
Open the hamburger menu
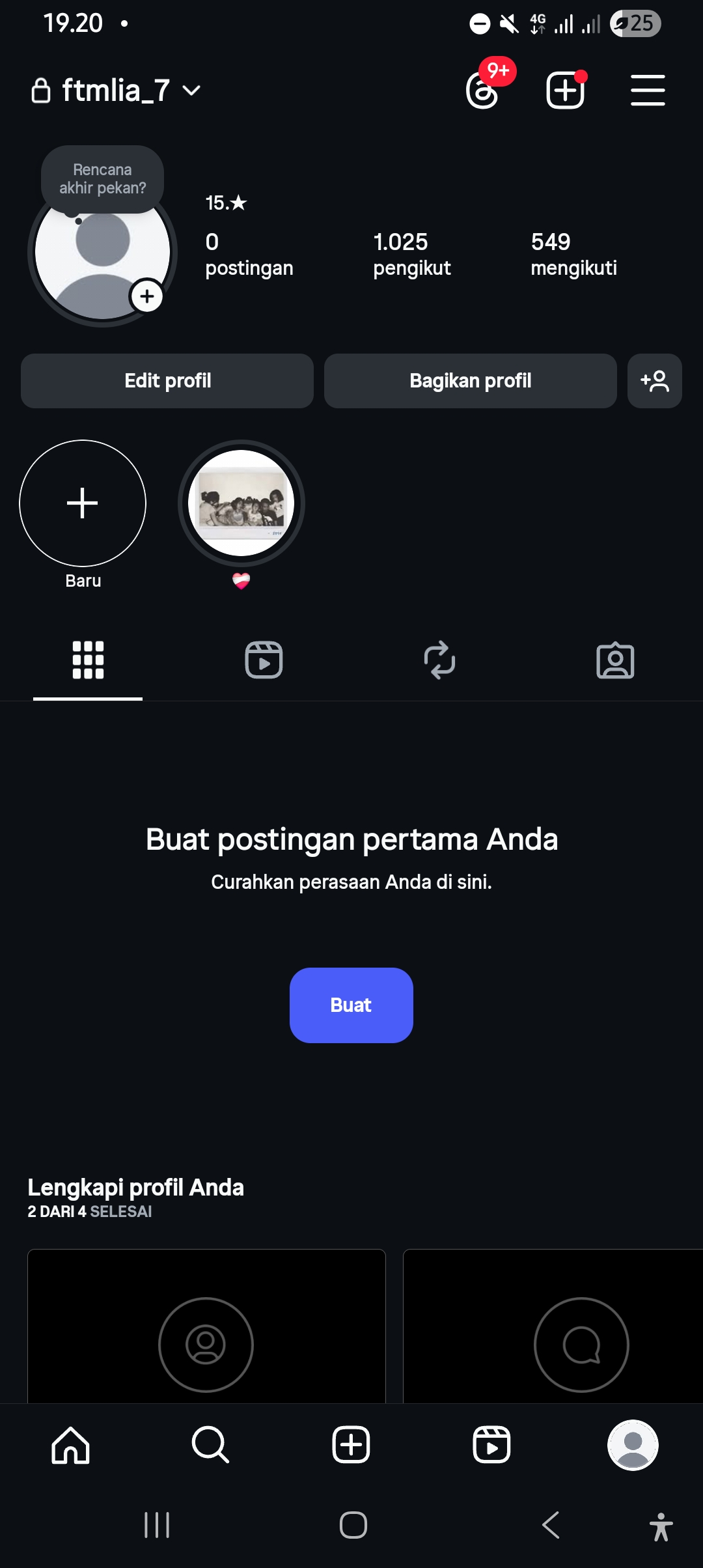pyautogui.click(x=648, y=91)
